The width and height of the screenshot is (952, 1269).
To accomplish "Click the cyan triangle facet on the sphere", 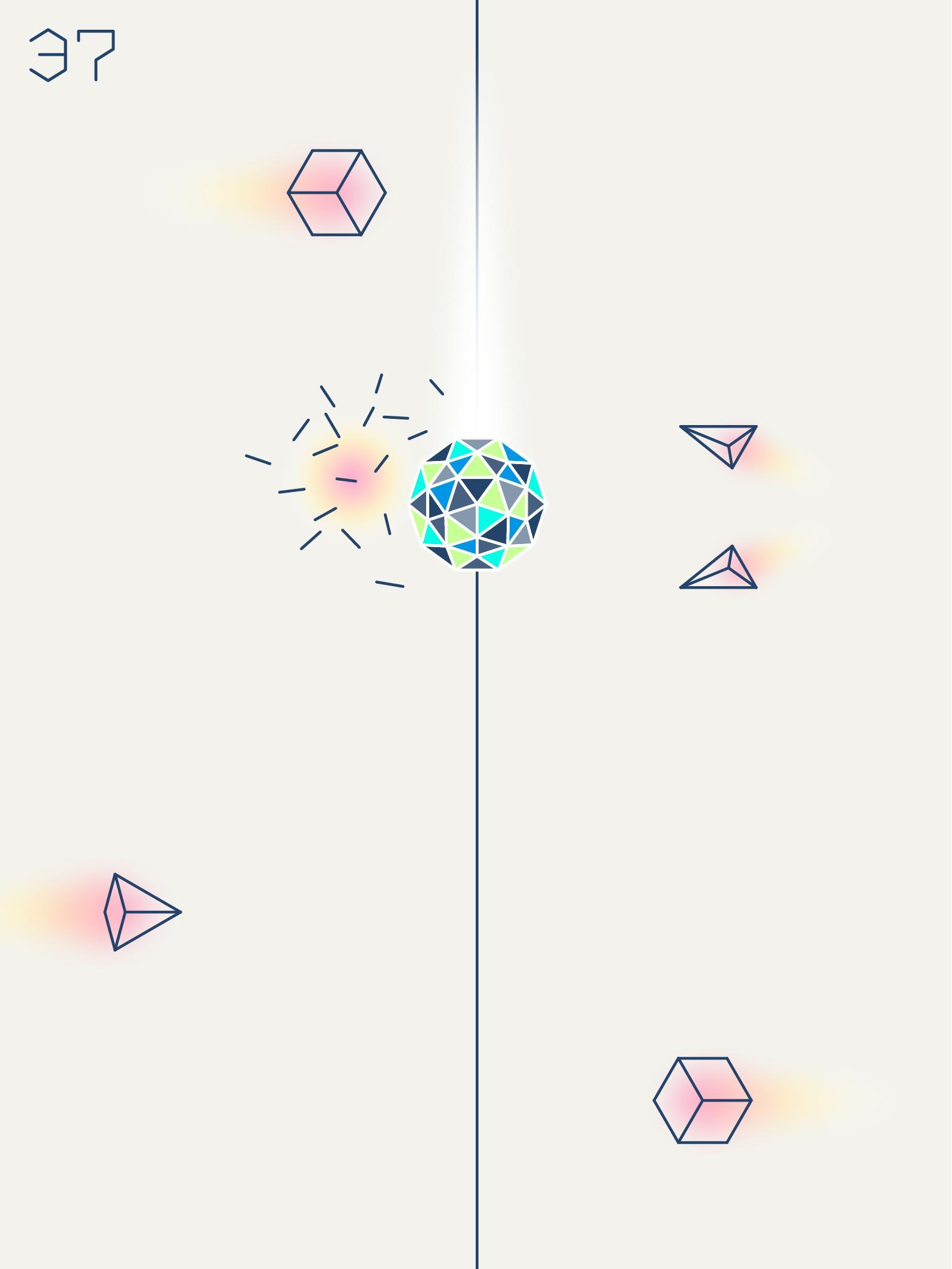I will pyautogui.click(x=492, y=517).
